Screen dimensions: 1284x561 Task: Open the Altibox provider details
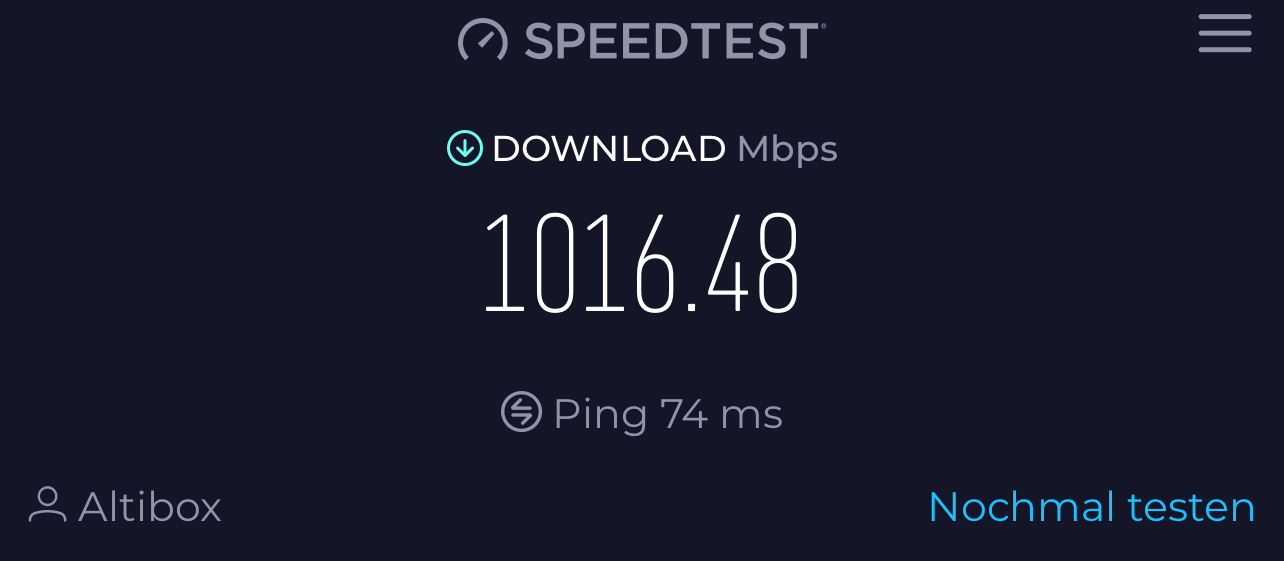126,506
